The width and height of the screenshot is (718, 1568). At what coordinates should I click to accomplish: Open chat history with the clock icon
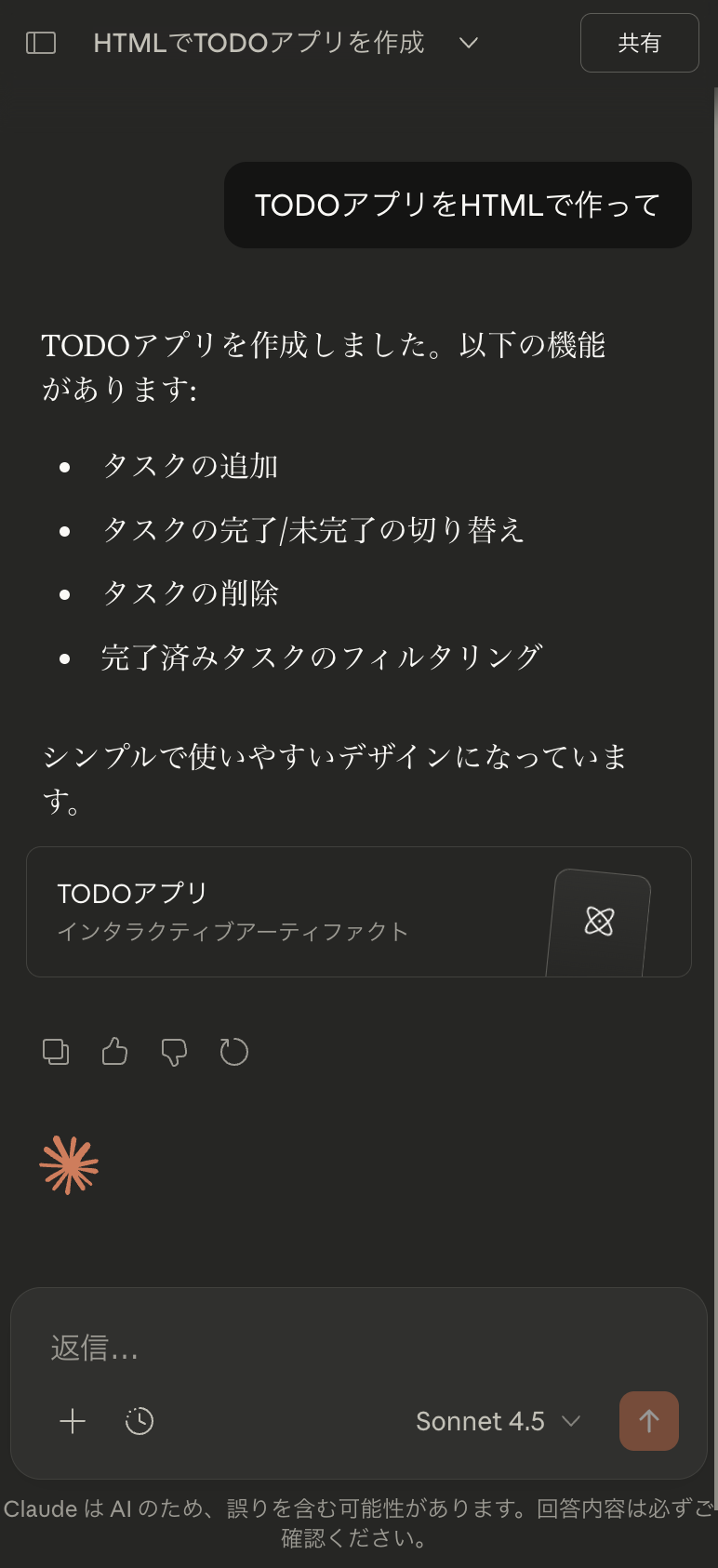[140, 1421]
